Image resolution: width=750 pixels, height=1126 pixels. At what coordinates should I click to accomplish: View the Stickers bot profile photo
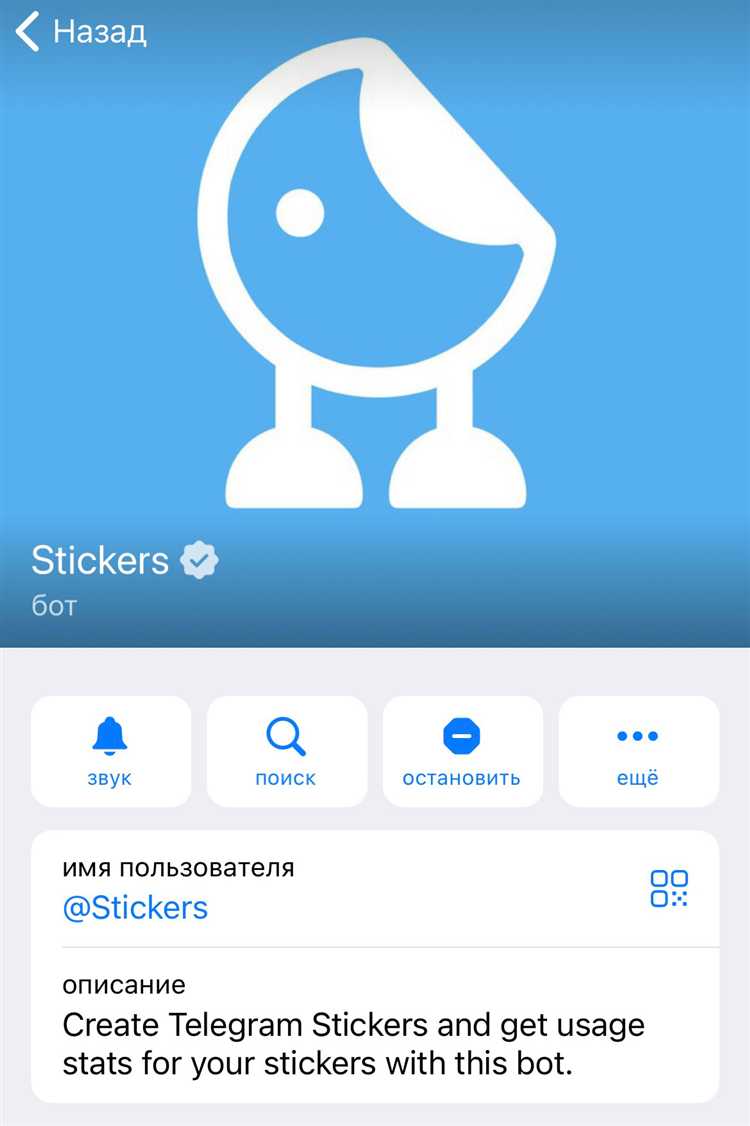[375, 280]
